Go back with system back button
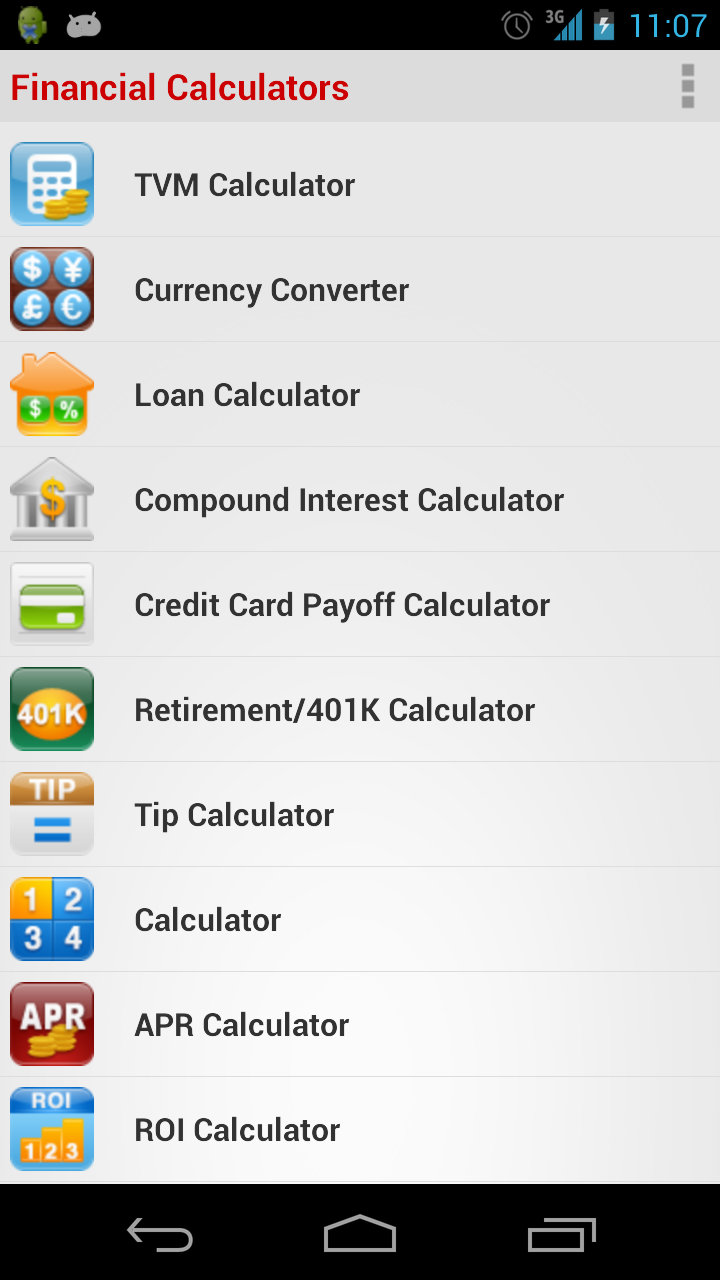The height and width of the screenshot is (1280, 720). [160, 1235]
